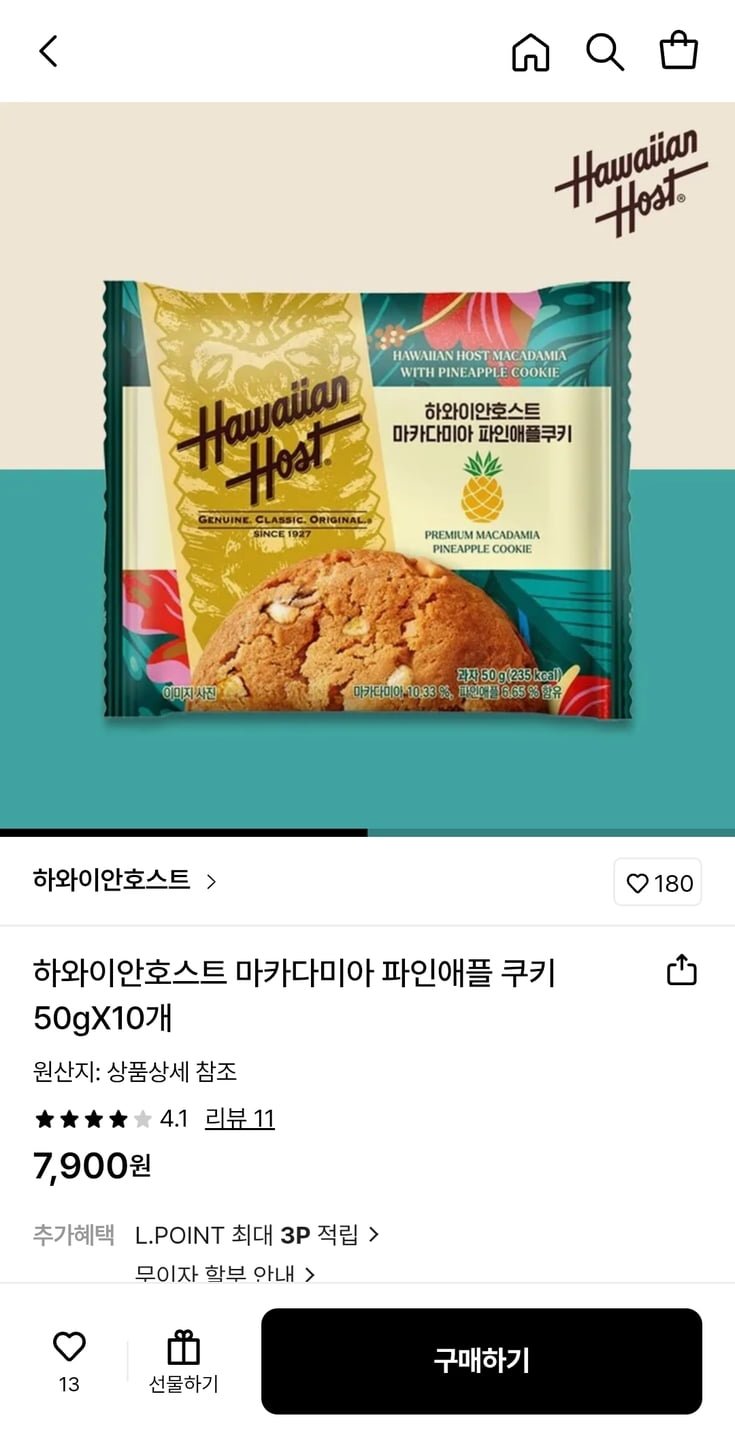Screen dimensions: 735x1439
Task: Tap 선물하기 to send as gift
Action: [184, 1360]
